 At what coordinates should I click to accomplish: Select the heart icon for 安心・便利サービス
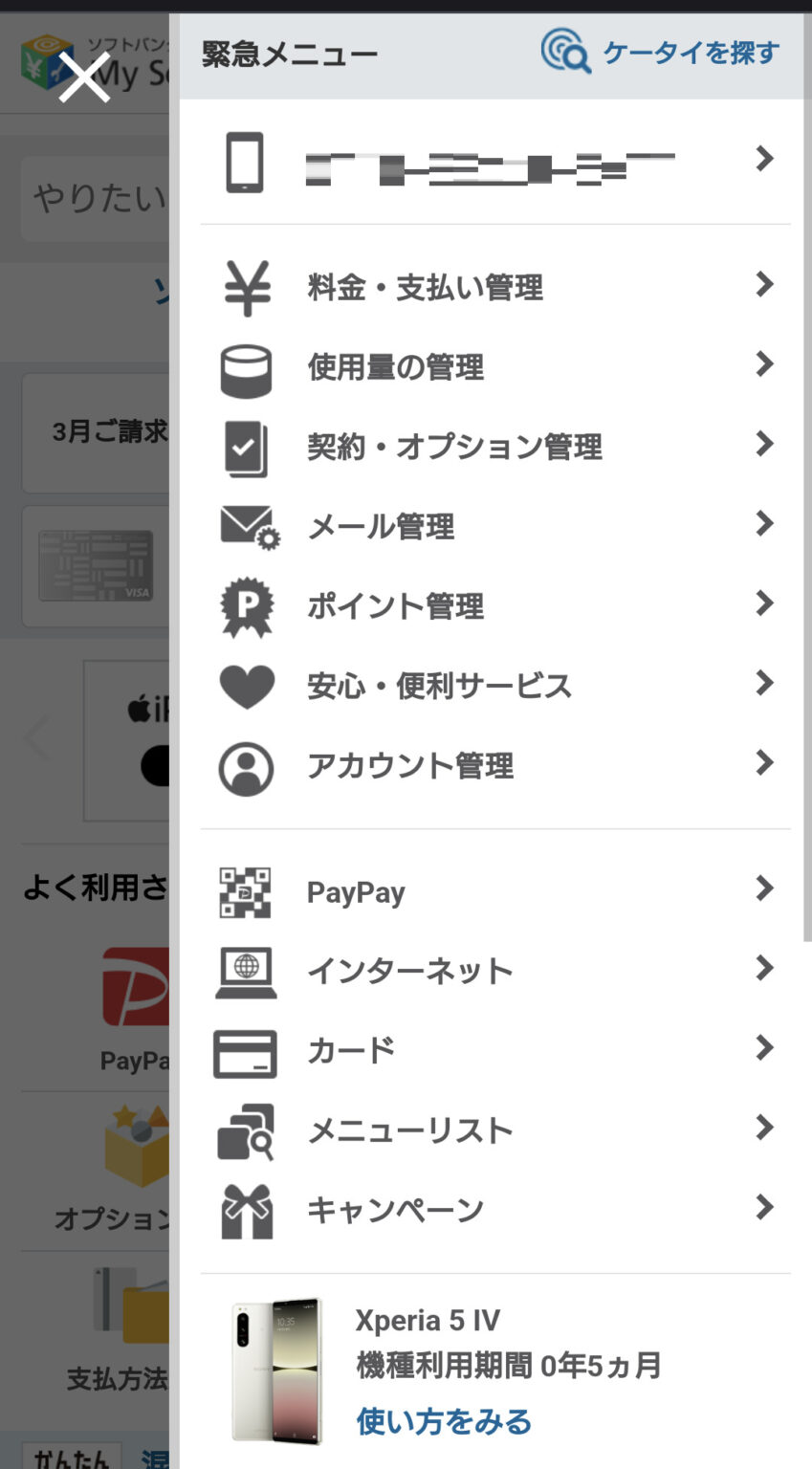pos(247,684)
